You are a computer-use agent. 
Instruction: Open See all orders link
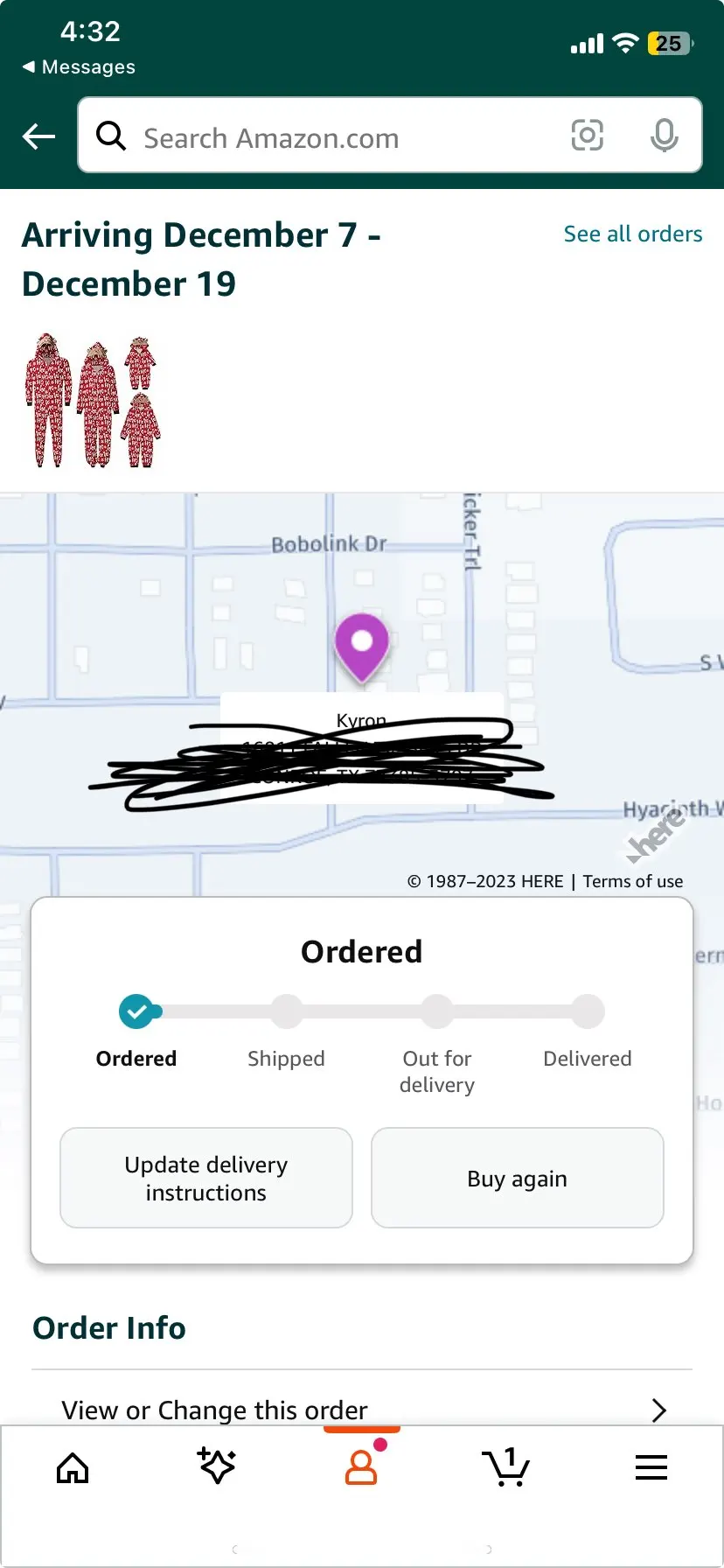633,234
